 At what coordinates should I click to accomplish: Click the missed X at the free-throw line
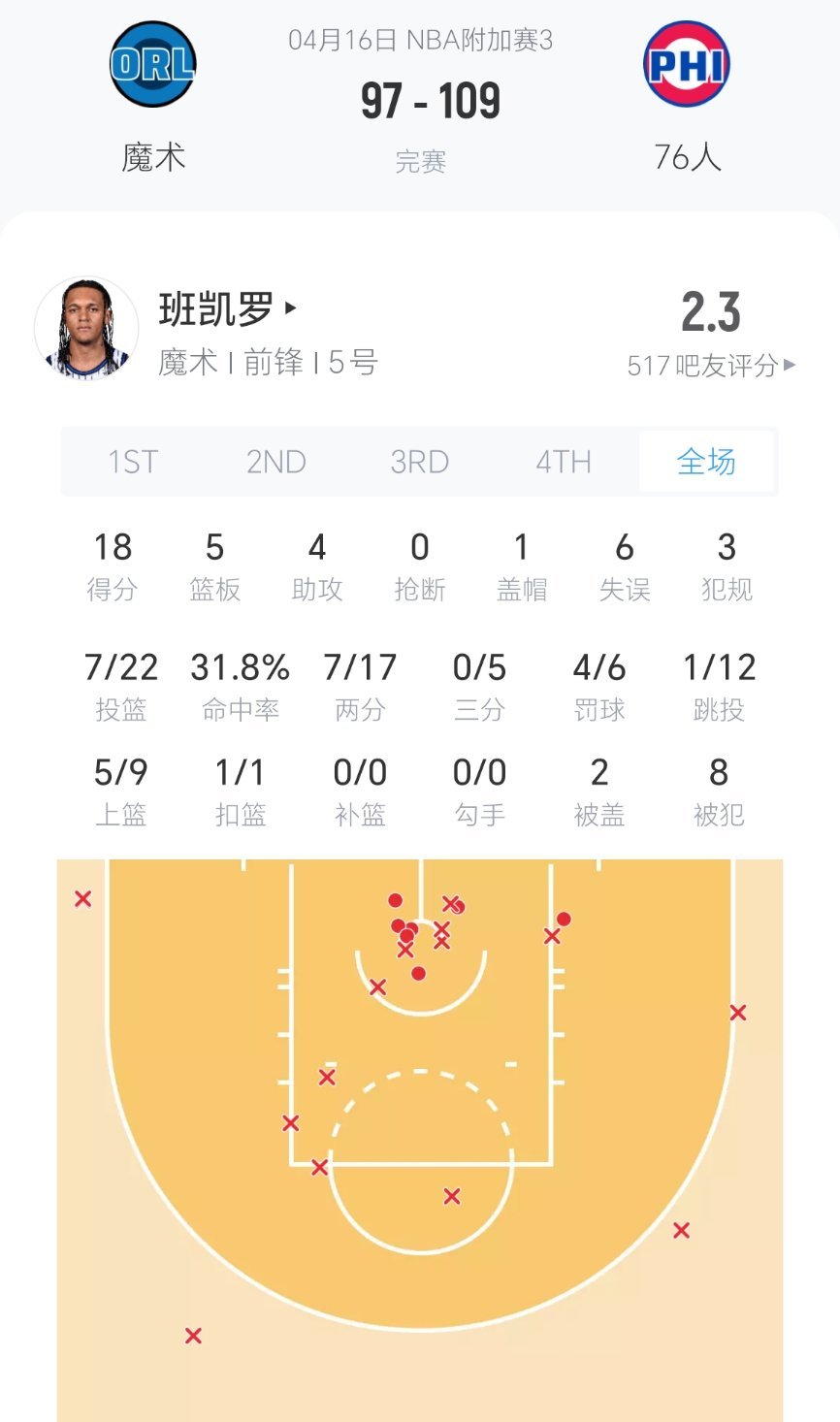click(x=317, y=1167)
